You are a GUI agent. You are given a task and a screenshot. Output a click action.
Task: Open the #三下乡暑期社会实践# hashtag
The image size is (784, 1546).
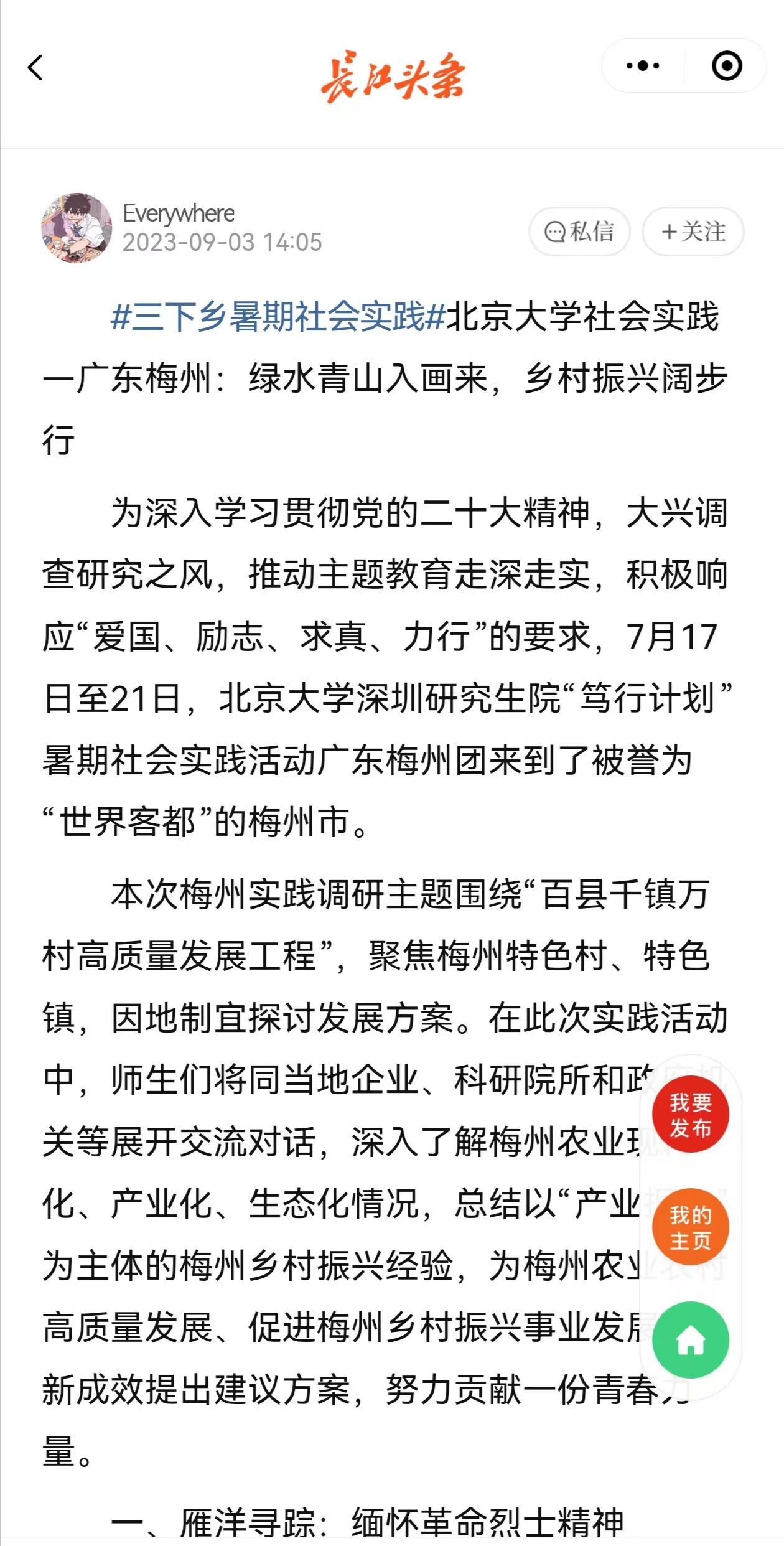coord(278,317)
